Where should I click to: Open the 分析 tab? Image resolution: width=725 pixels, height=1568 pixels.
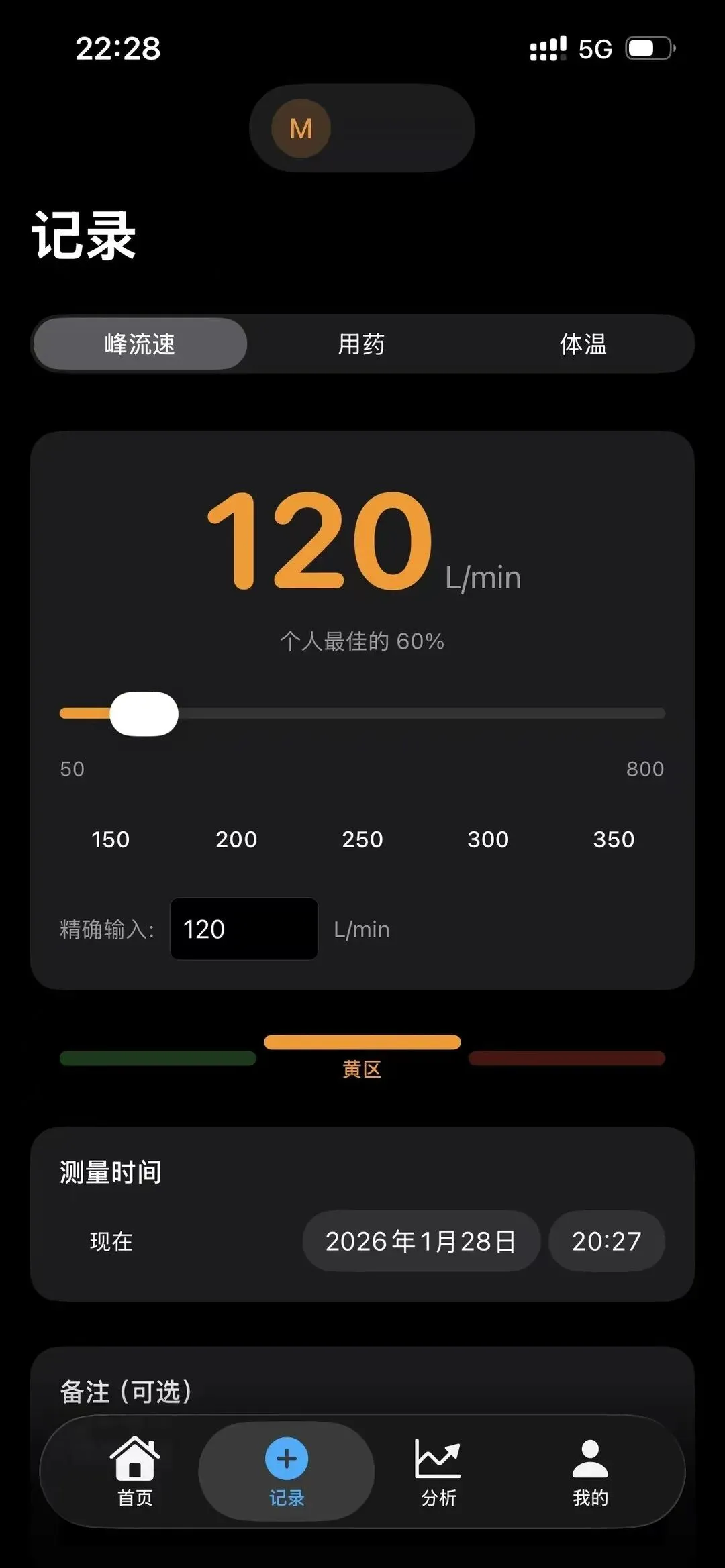438,1471
